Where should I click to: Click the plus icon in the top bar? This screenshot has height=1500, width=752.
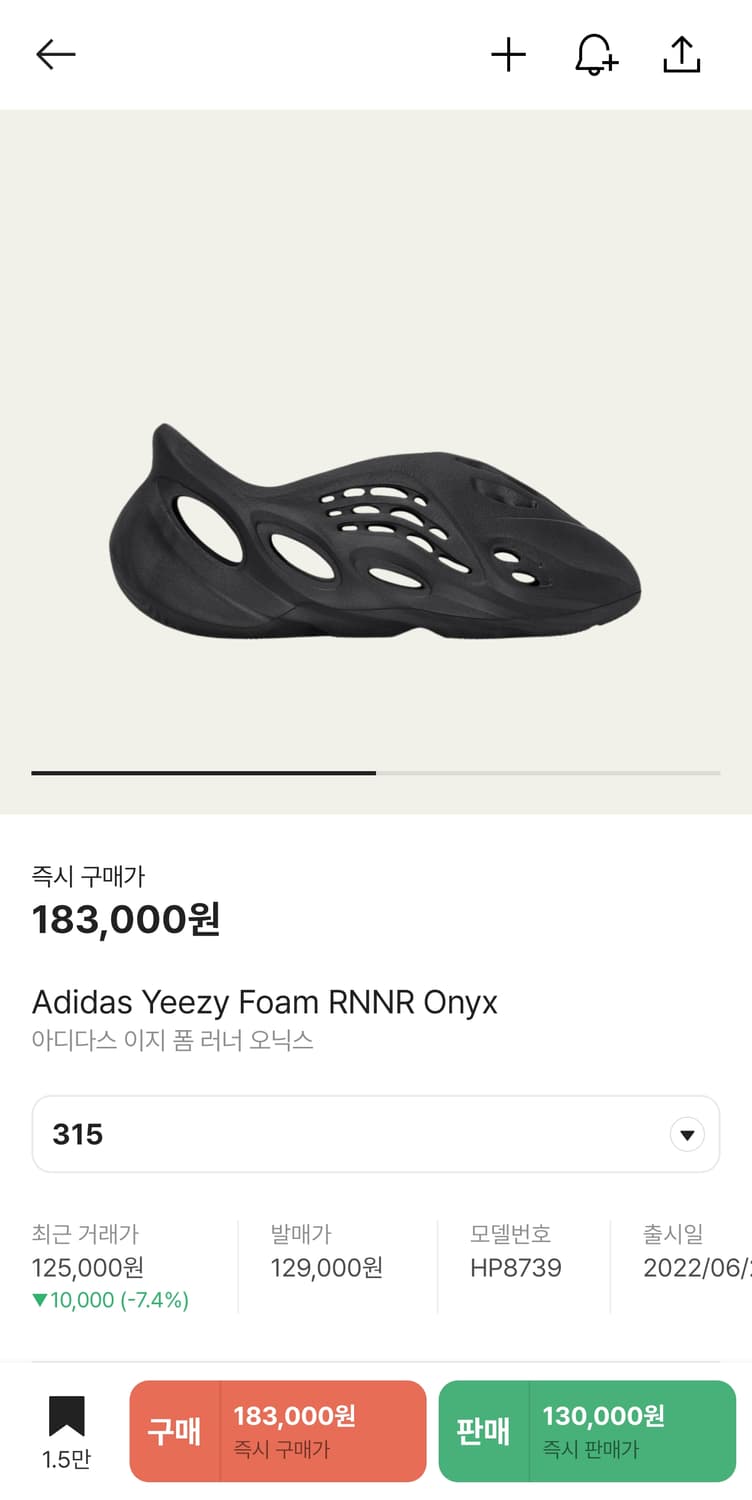[509, 54]
